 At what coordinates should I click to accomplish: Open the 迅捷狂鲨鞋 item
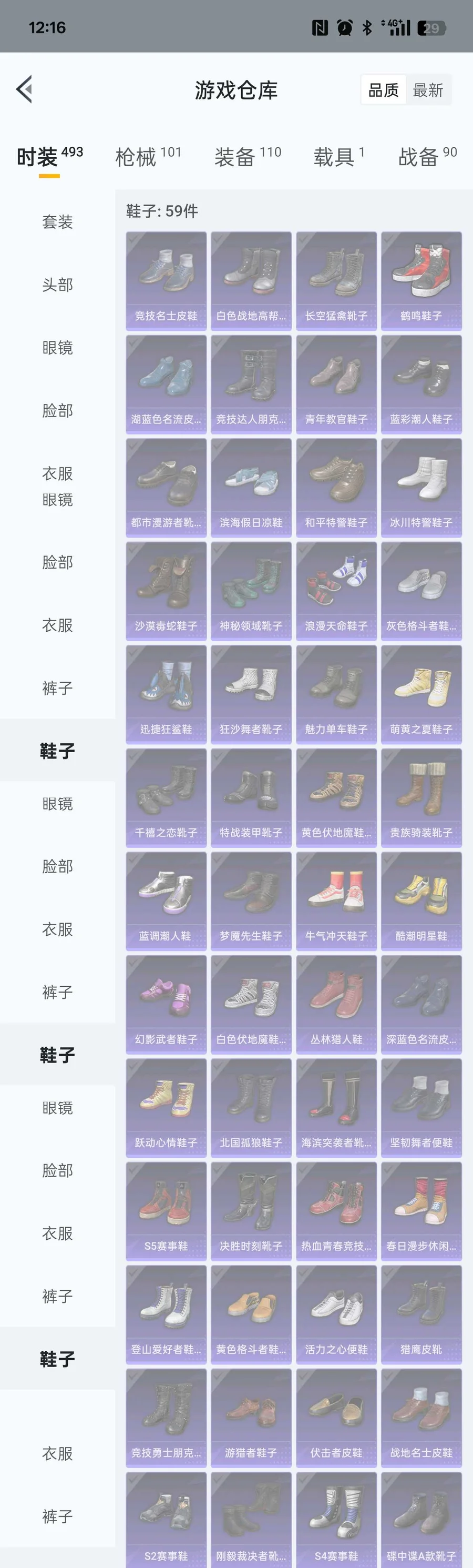[x=166, y=694]
